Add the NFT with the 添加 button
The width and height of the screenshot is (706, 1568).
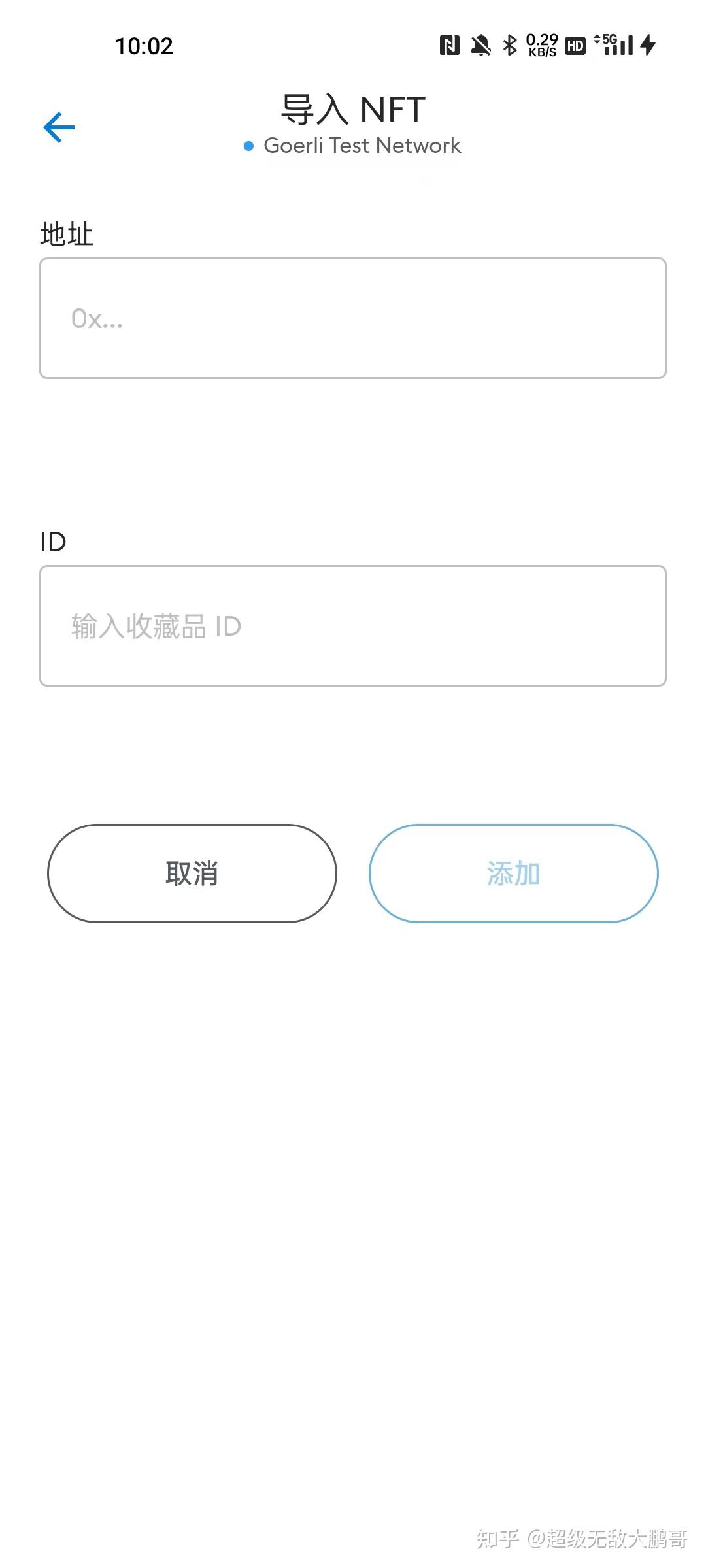tap(514, 874)
